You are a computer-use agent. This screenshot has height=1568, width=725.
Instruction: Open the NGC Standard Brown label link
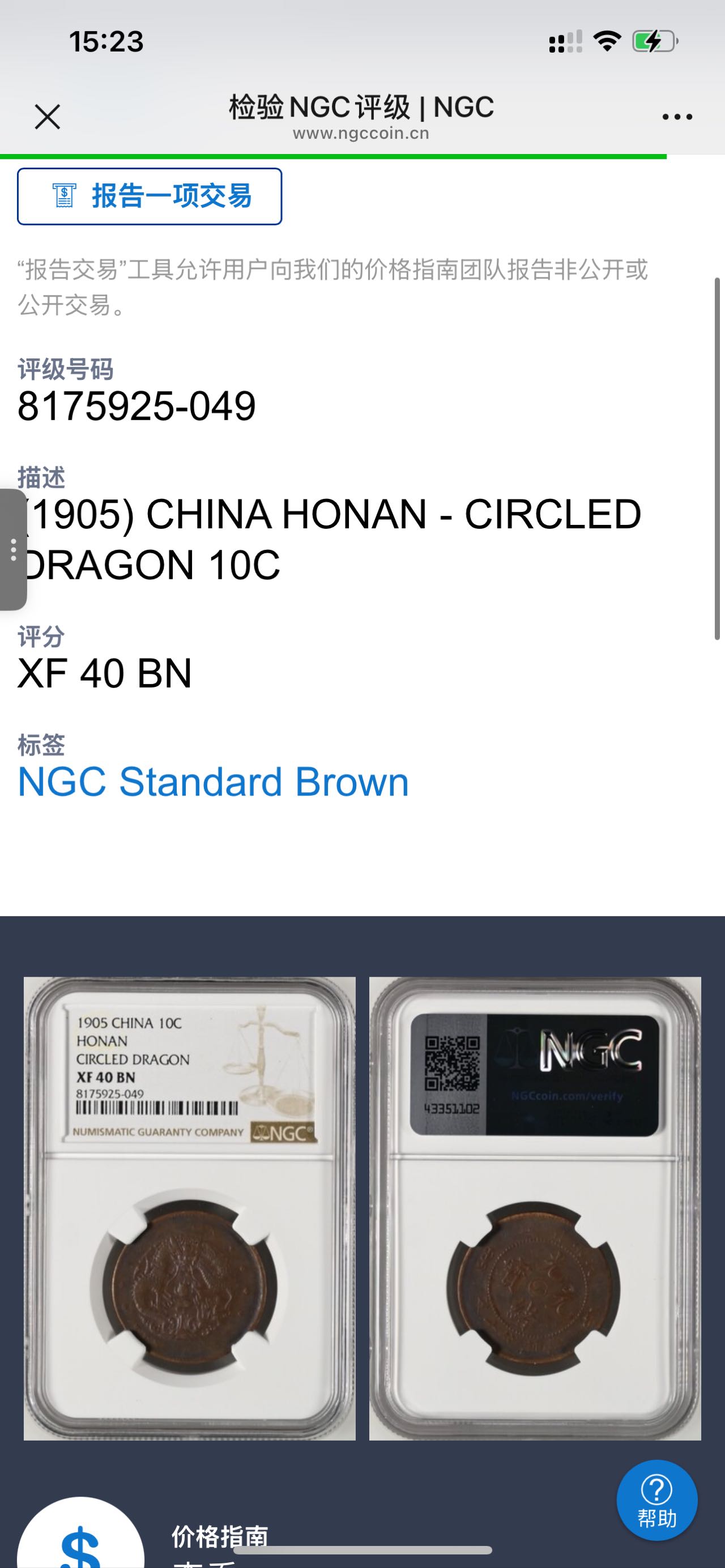tap(213, 781)
